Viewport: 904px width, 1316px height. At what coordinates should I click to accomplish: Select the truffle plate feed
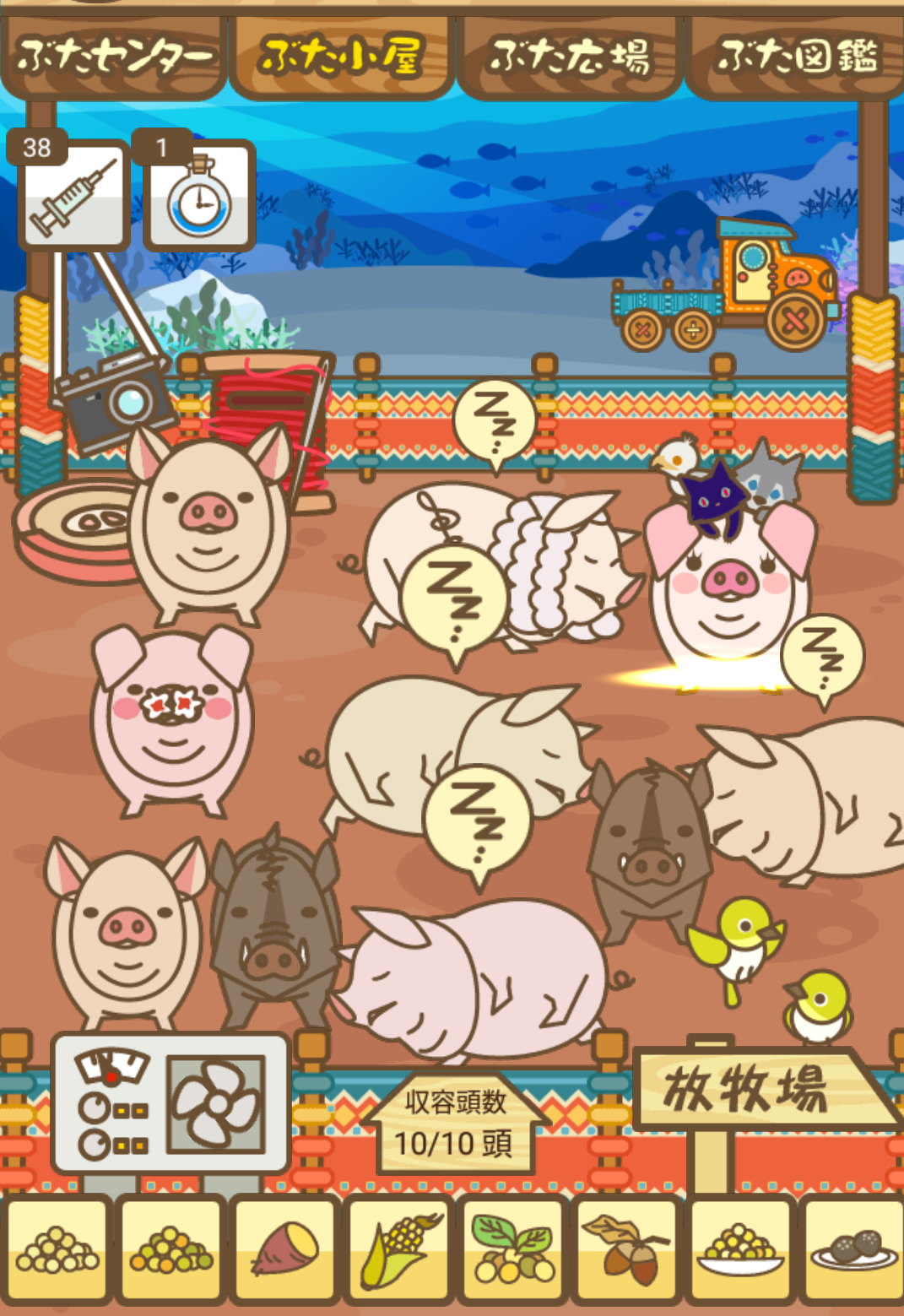(x=854, y=1250)
